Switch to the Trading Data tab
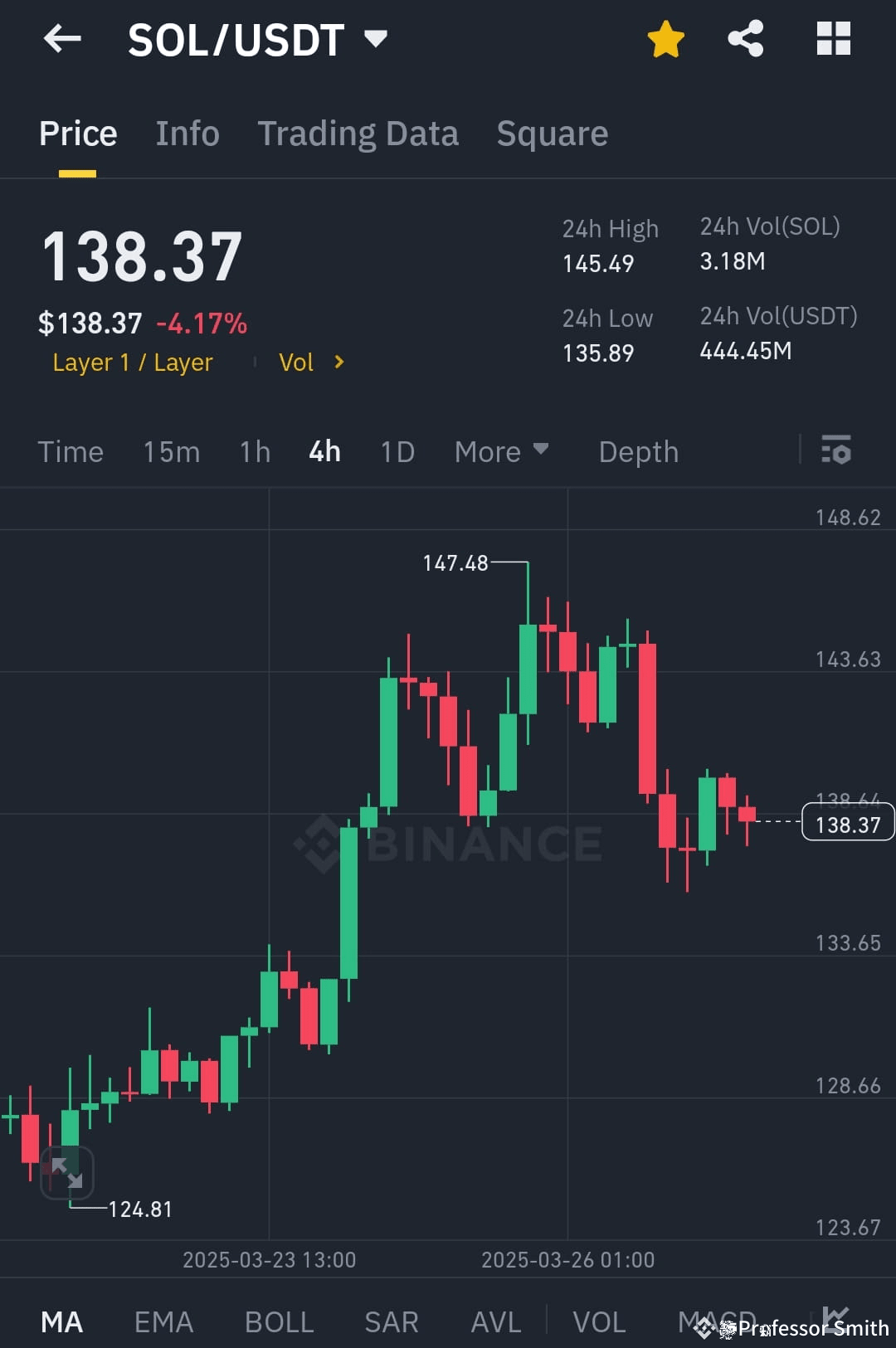The height and width of the screenshot is (1348, 896). [358, 133]
